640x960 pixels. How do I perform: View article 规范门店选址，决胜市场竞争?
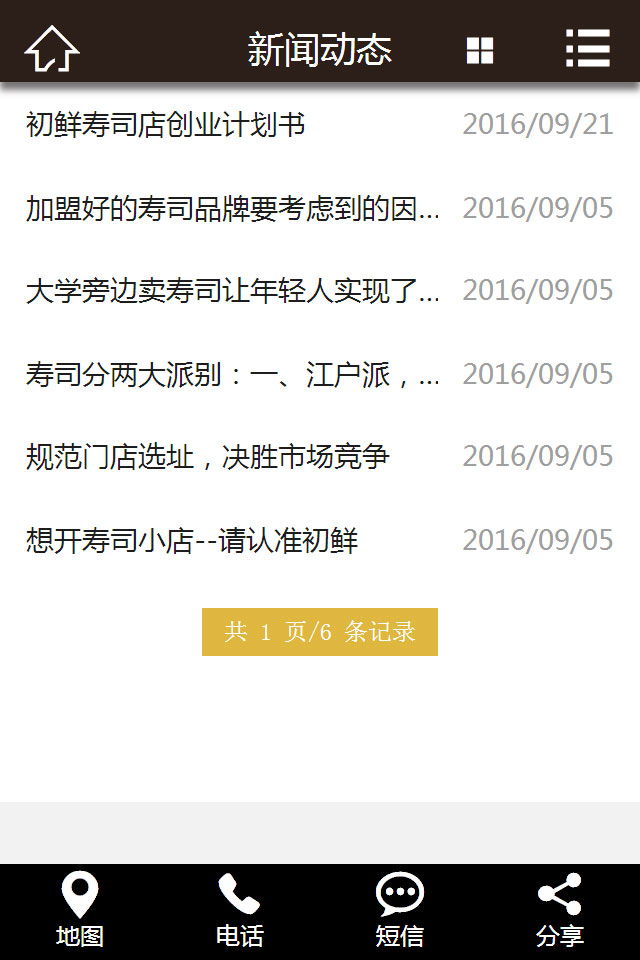(x=208, y=457)
